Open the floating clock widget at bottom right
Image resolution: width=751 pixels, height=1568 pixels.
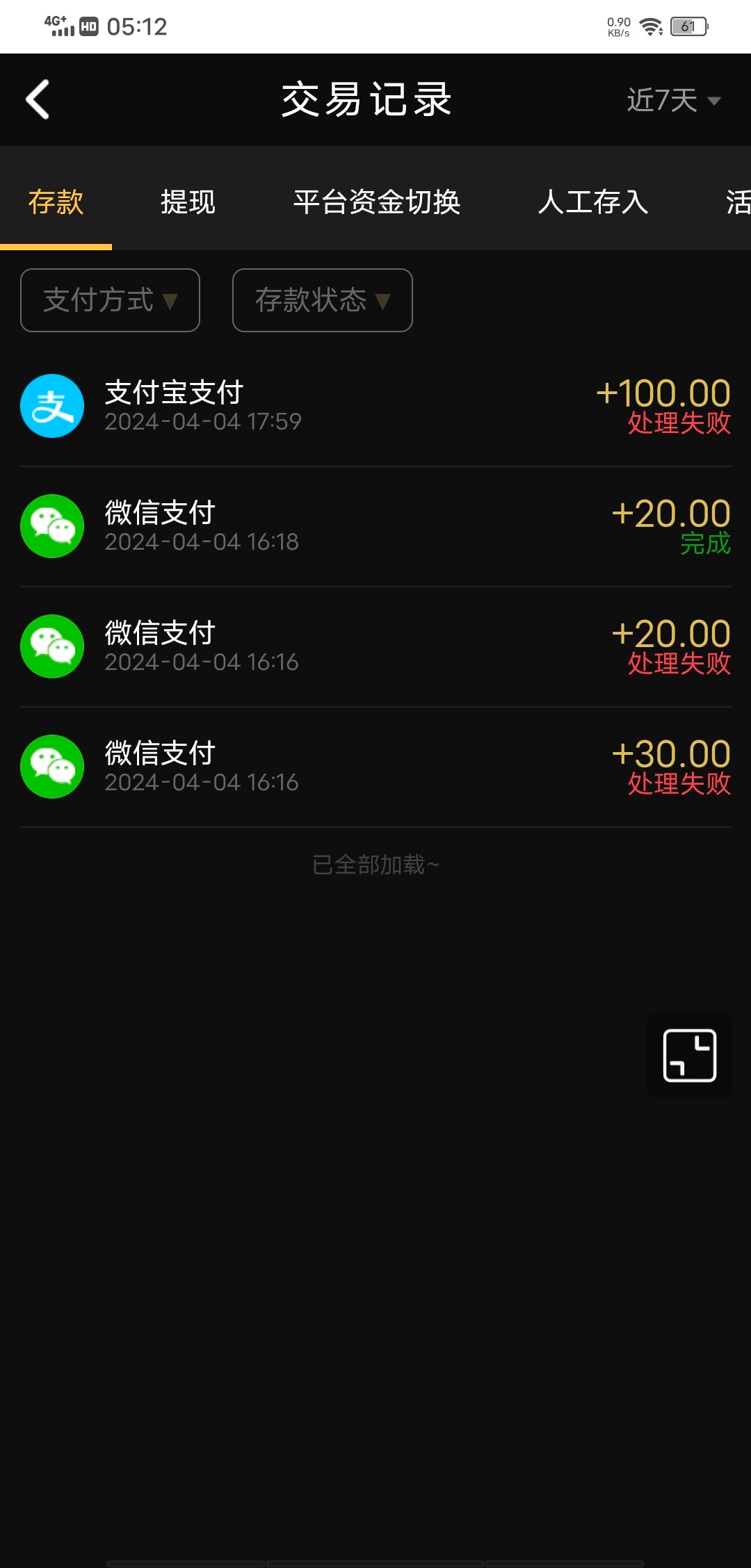688,1055
